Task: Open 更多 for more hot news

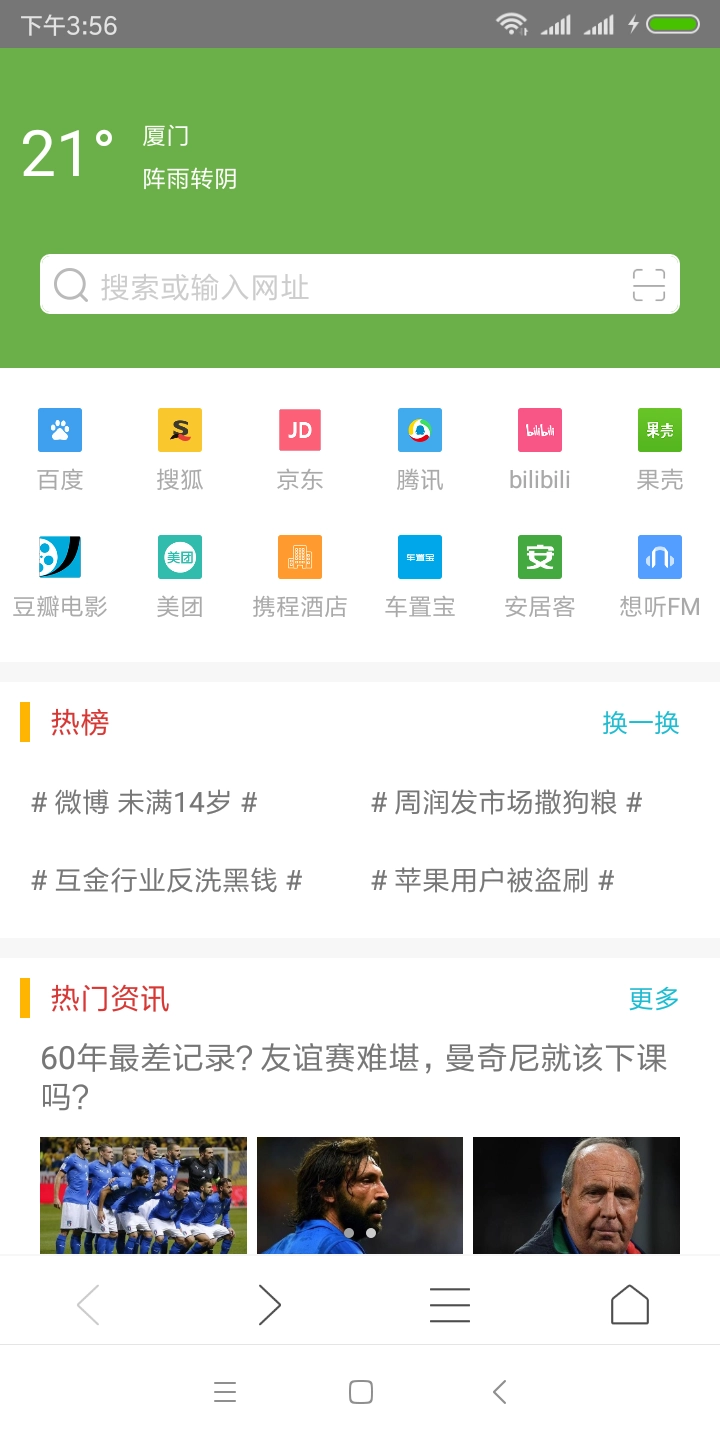Action: [652, 998]
